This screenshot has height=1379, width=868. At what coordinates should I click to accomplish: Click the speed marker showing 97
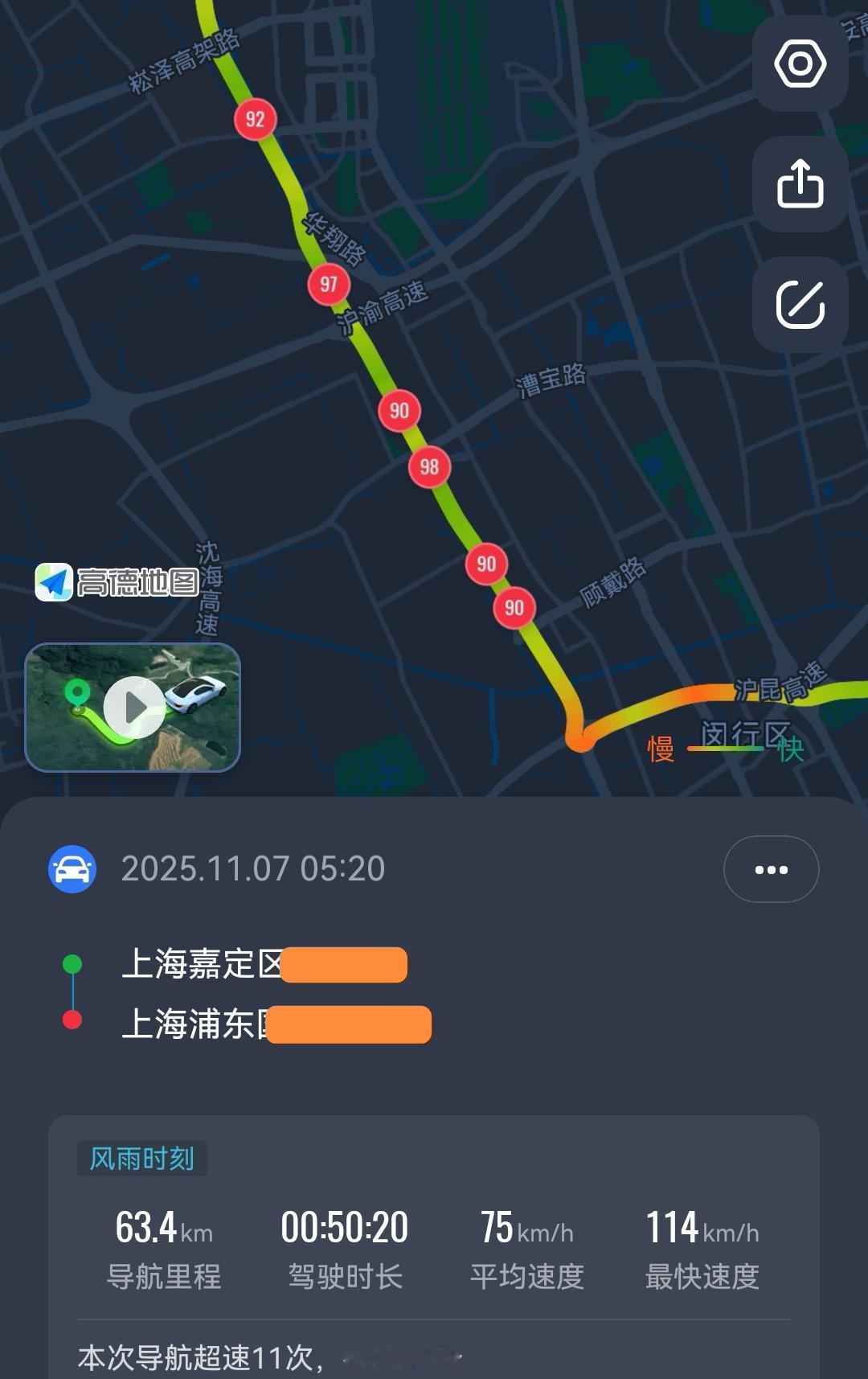[329, 283]
